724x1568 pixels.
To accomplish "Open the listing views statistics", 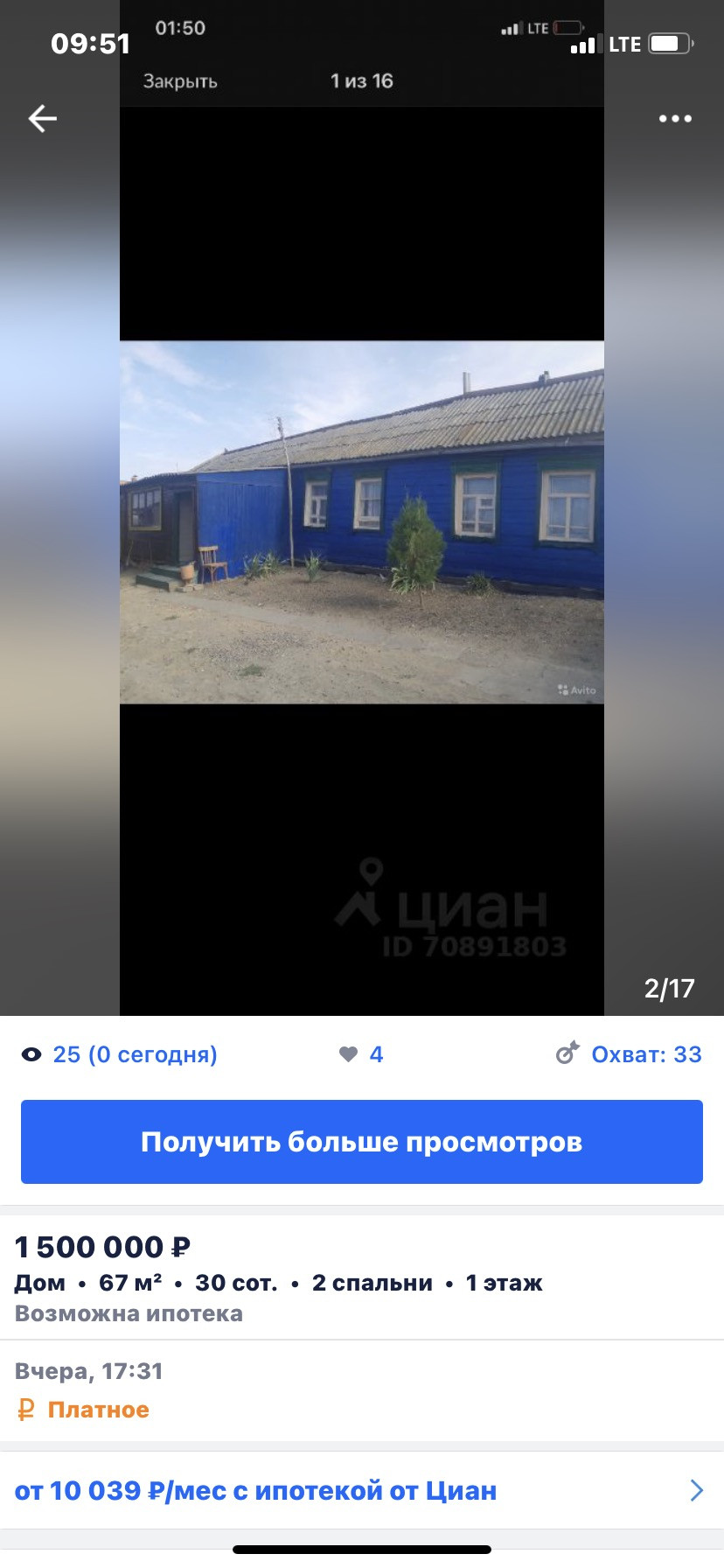I will [120, 1054].
